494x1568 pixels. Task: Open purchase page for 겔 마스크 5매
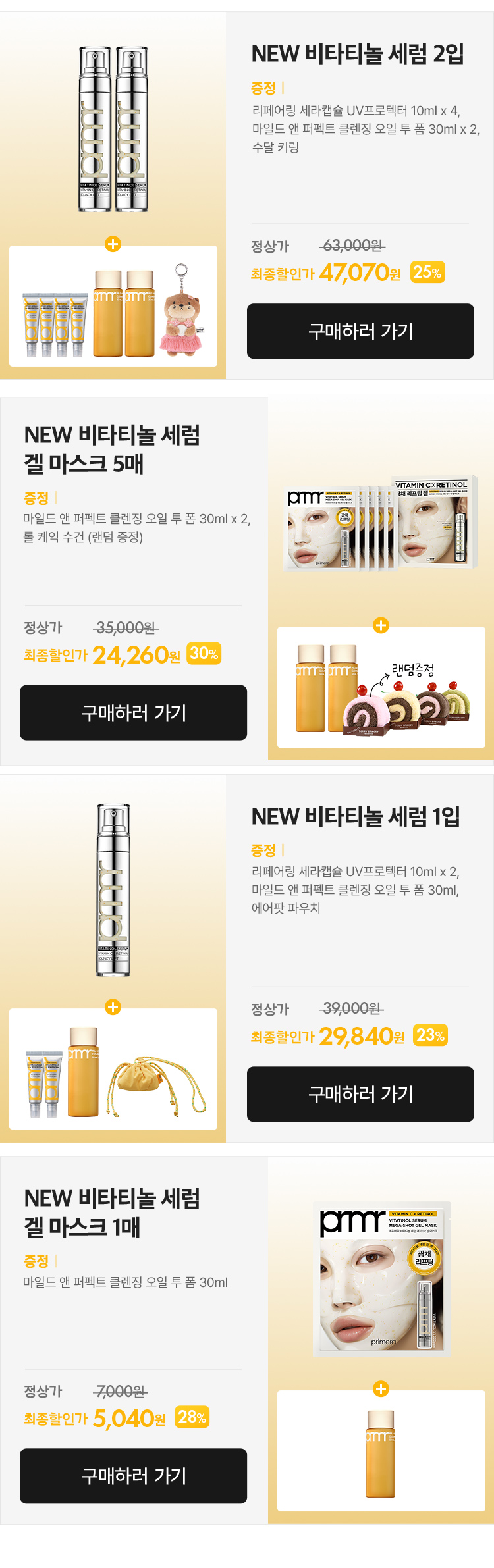pyautogui.click(x=133, y=712)
